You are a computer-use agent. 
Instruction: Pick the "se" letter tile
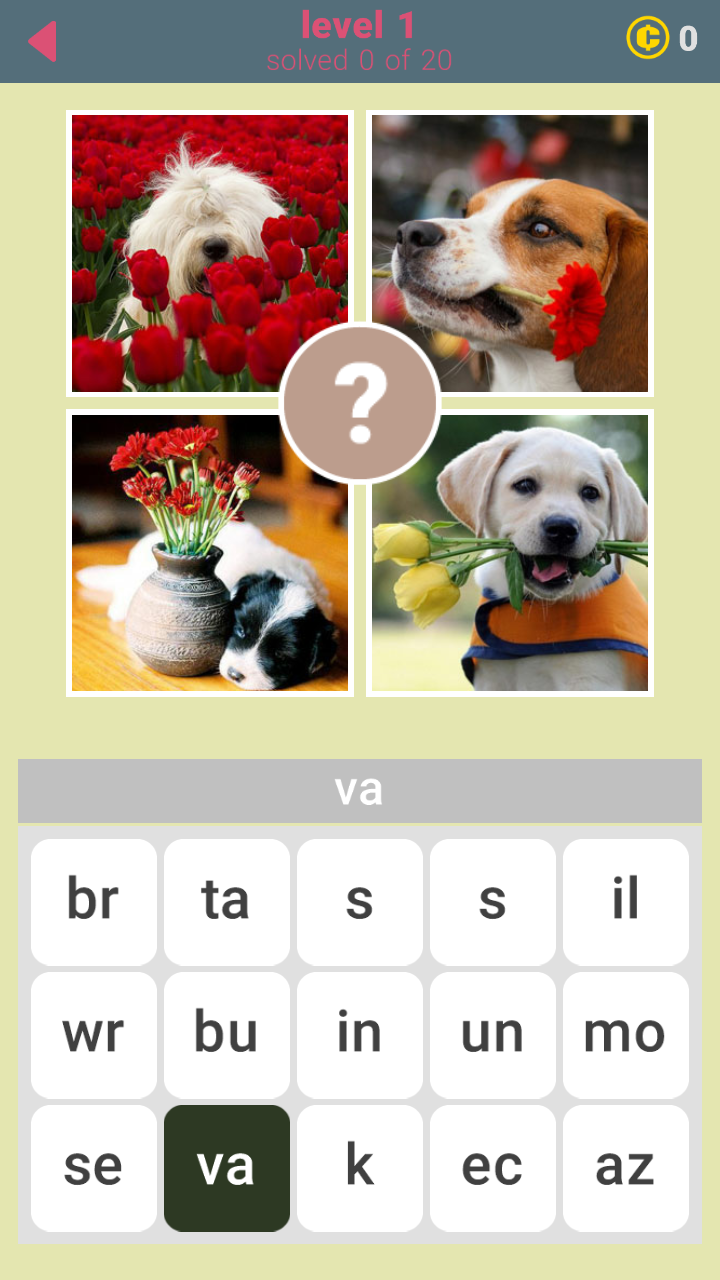point(94,1168)
